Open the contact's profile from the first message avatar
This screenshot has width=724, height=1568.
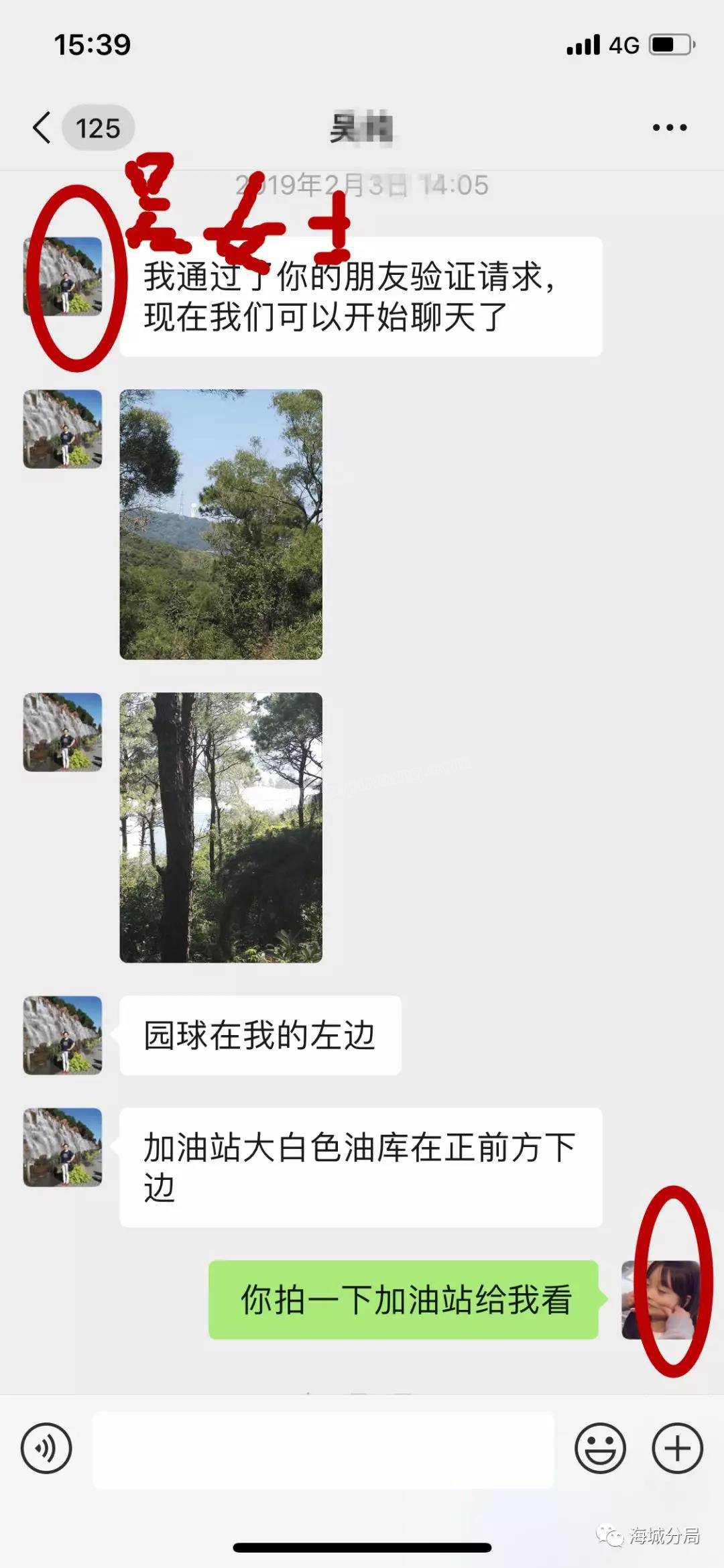click(x=63, y=276)
